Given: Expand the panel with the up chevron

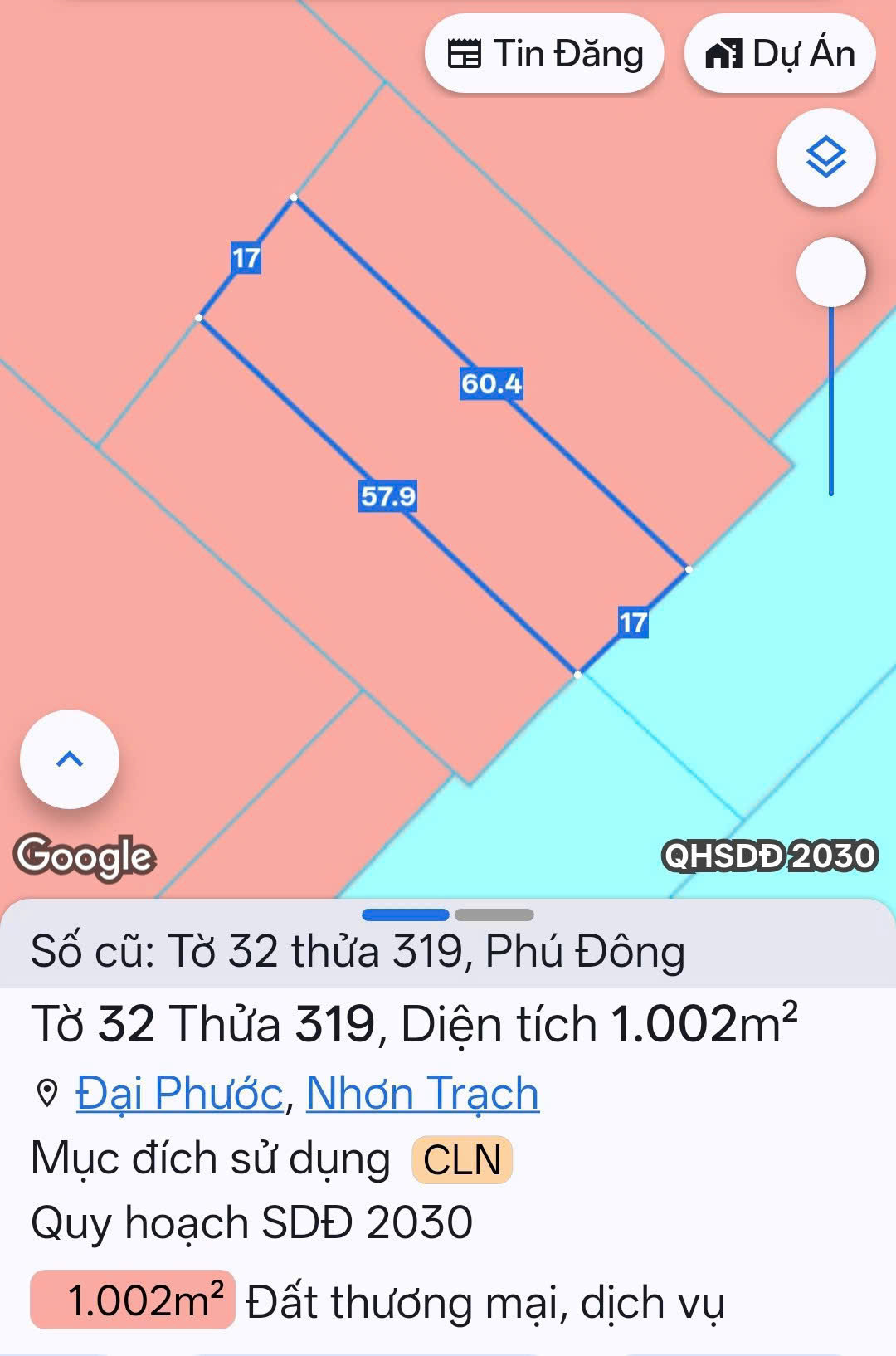Looking at the screenshot, I should pyautogui.click(x=70, y=759).
